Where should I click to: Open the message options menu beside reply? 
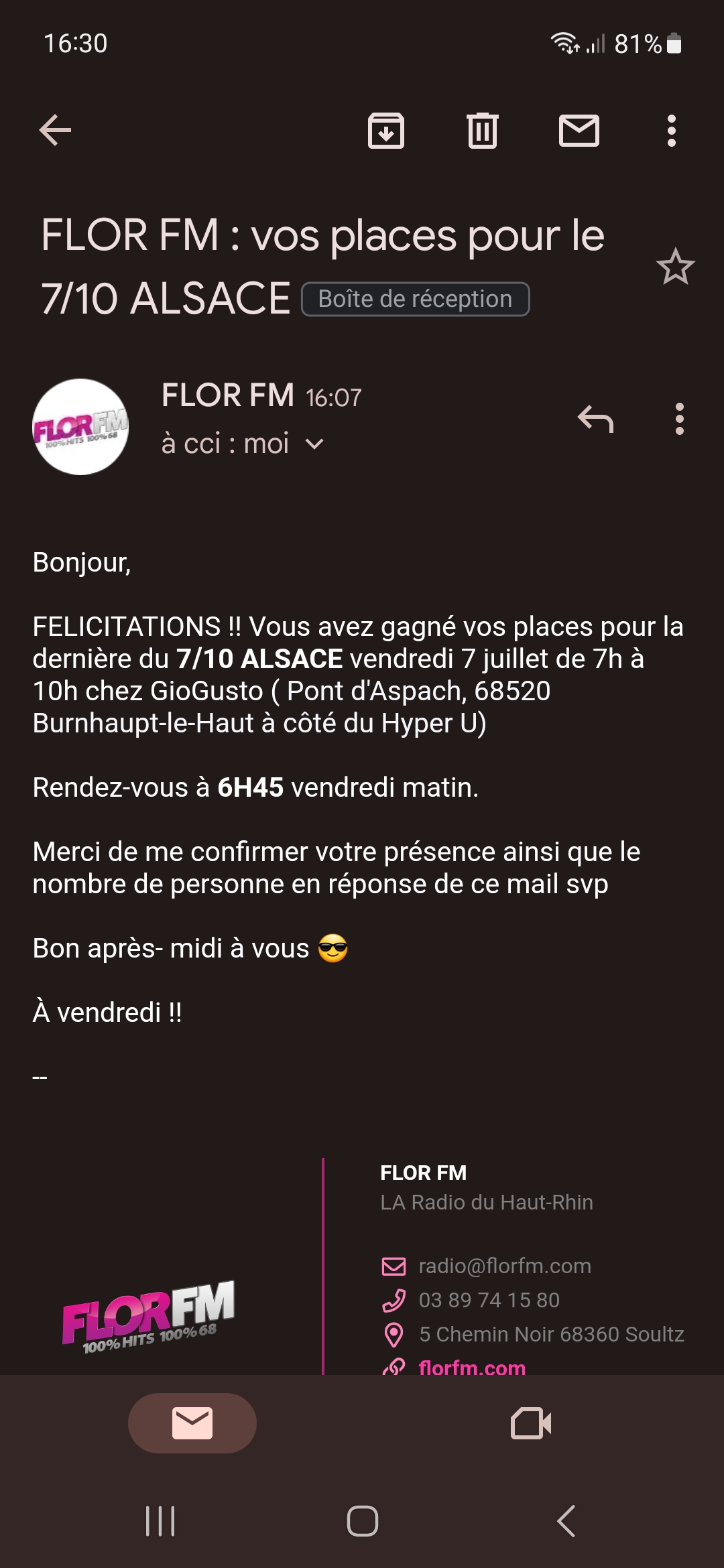coord(680,419)
